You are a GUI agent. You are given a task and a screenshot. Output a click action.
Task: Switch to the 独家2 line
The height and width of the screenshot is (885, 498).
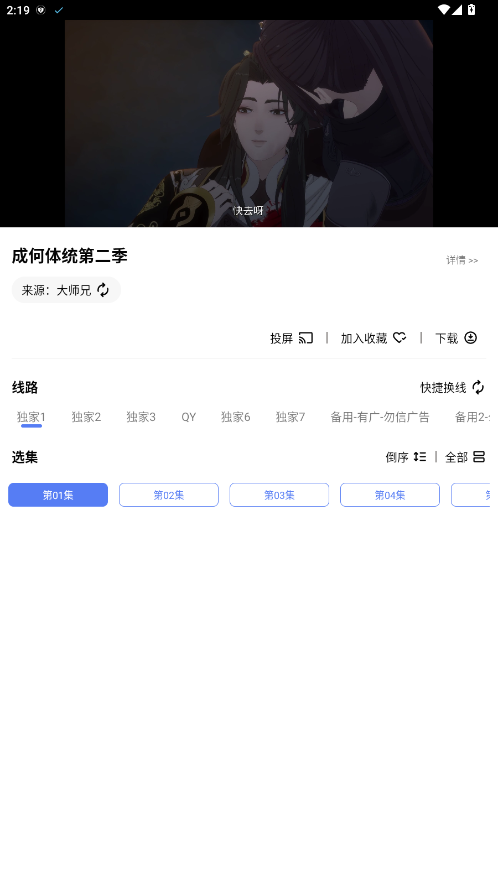coord(86,417)
